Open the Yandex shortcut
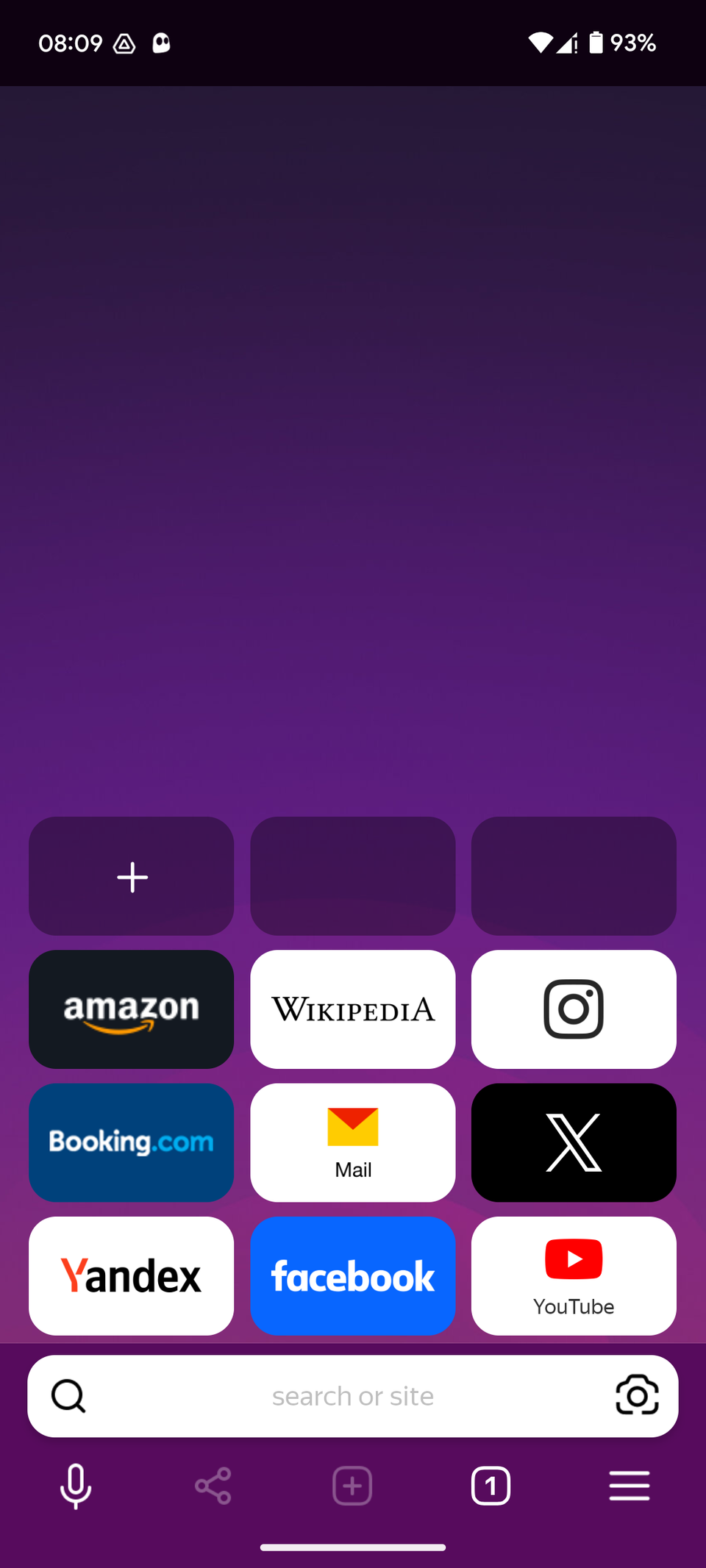The image size is (706, 1568). click(131, 1275)
